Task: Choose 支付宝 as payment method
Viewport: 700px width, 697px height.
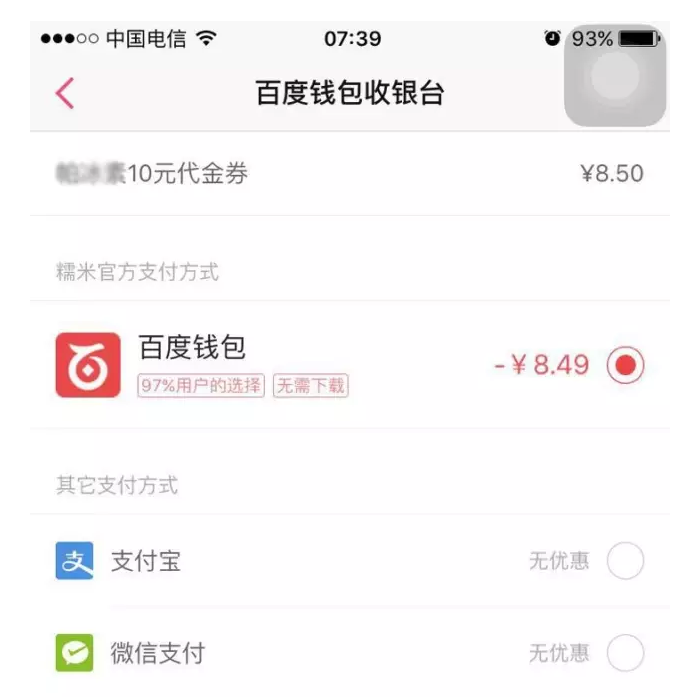Action: pos(626,561)
